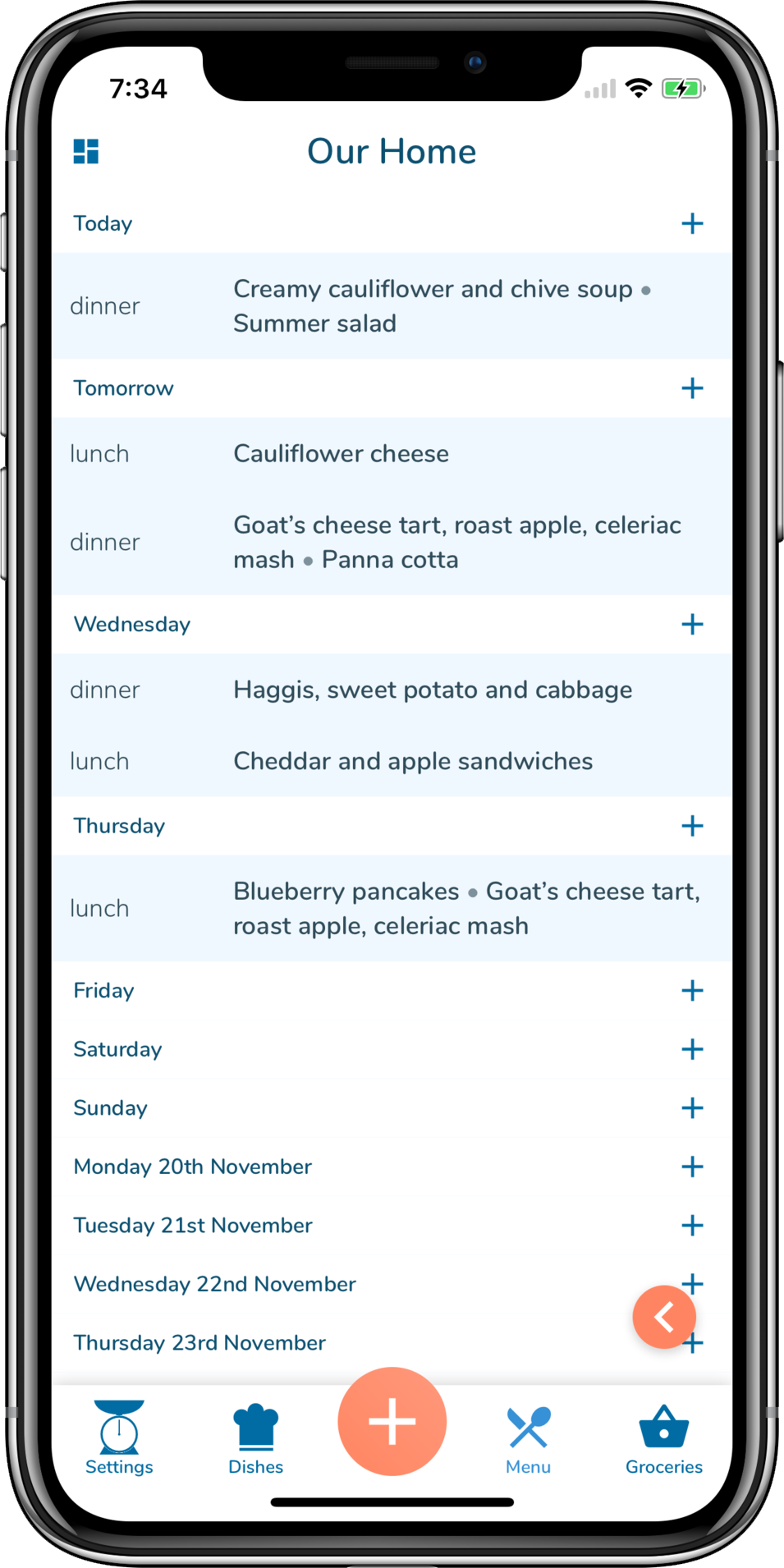Tap the orange back arrow floating button

pos(664,1317)
